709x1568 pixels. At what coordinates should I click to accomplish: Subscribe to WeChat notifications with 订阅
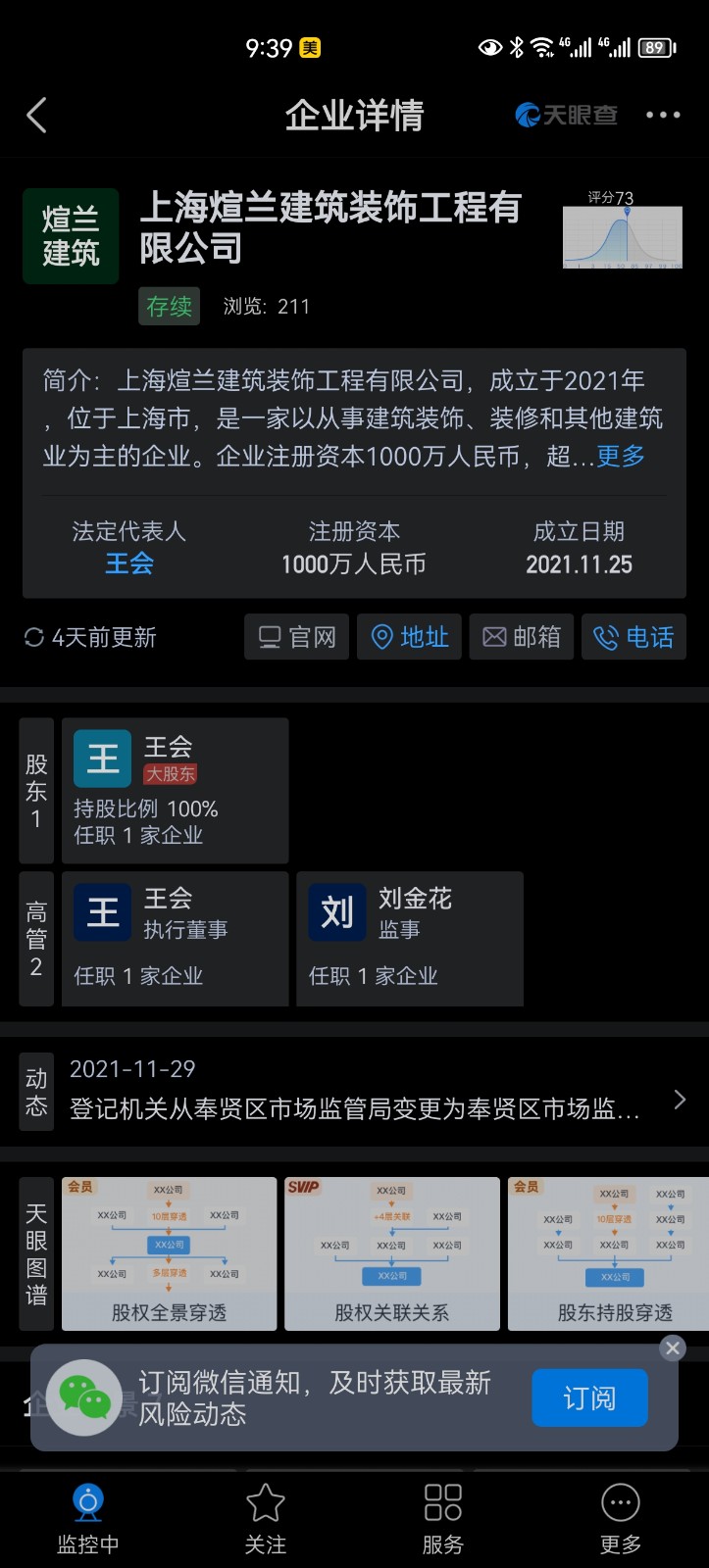pyautogui.click(x=589, y=1397)
